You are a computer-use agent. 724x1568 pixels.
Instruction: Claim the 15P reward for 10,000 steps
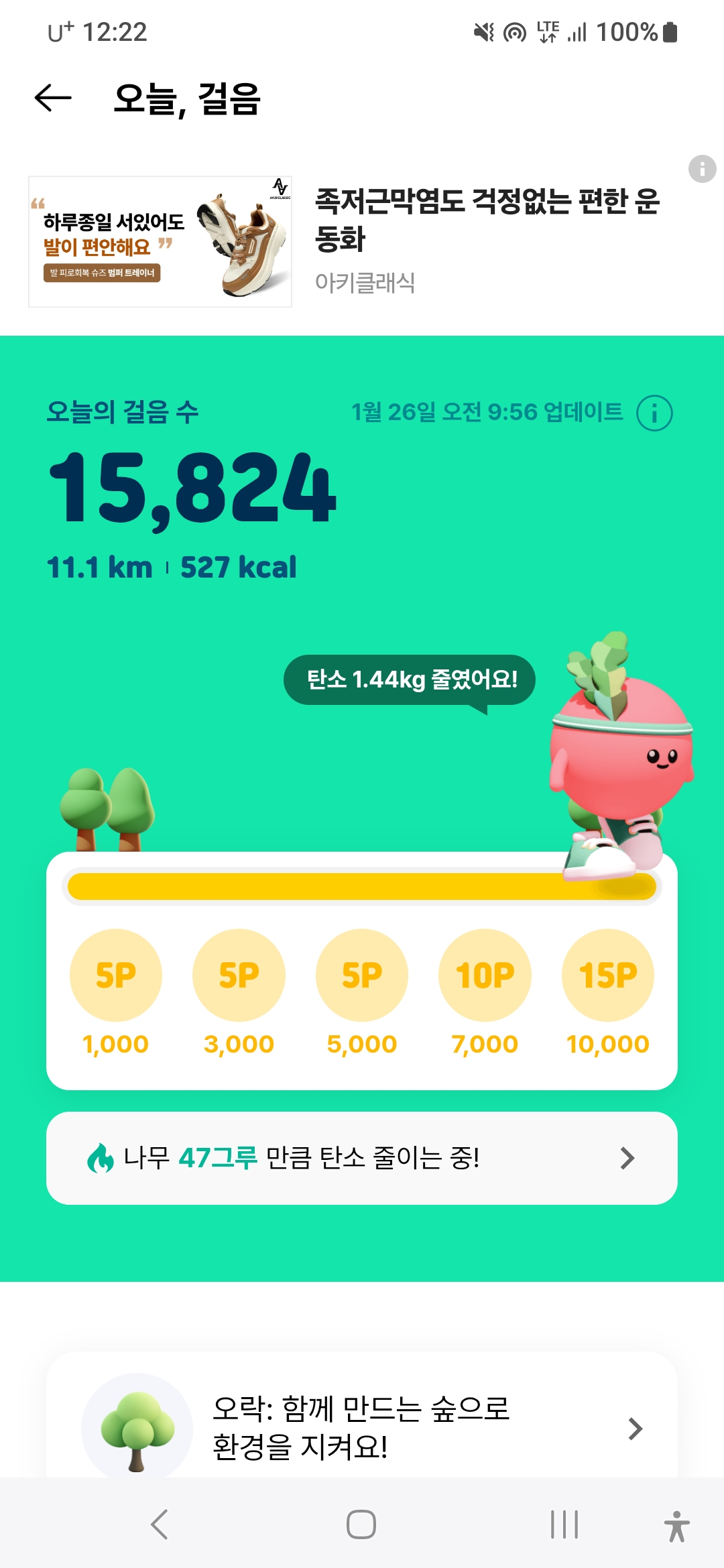(x=608, y=975)
